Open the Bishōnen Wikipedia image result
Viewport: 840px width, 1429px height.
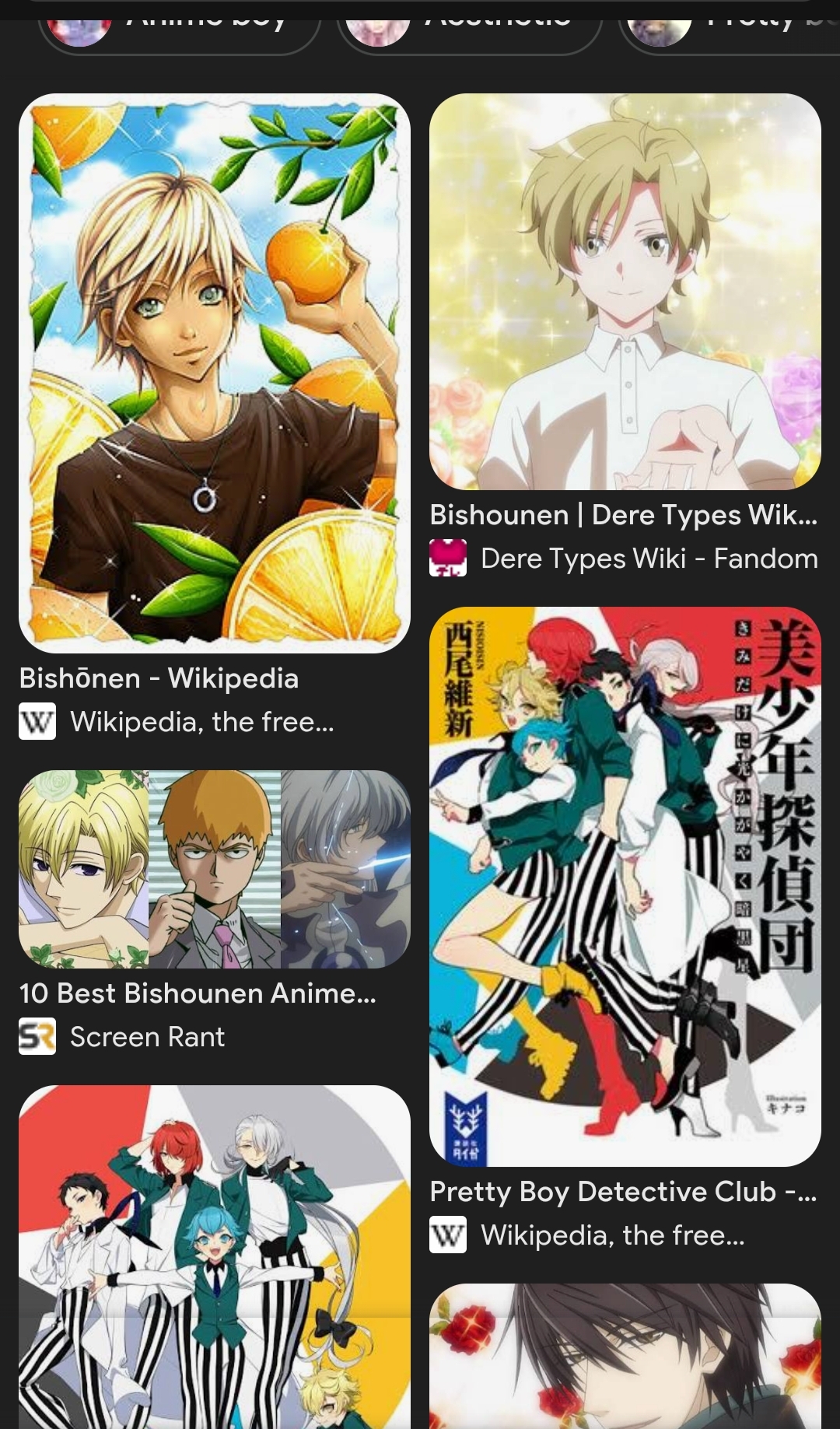pos(214,373)
